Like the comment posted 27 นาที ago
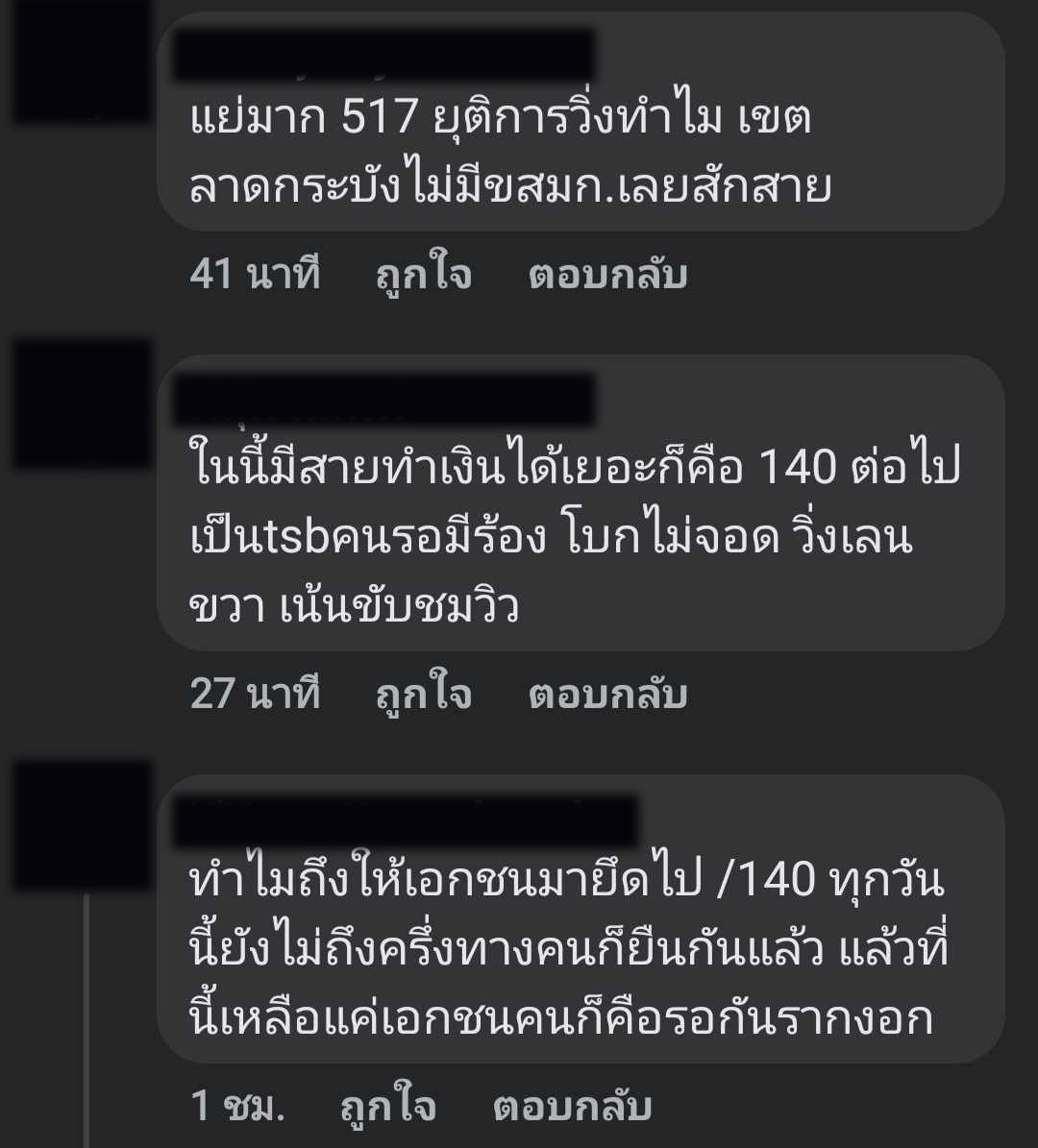This screenshot has height=1148, width=1038. (x=423, y=694)
